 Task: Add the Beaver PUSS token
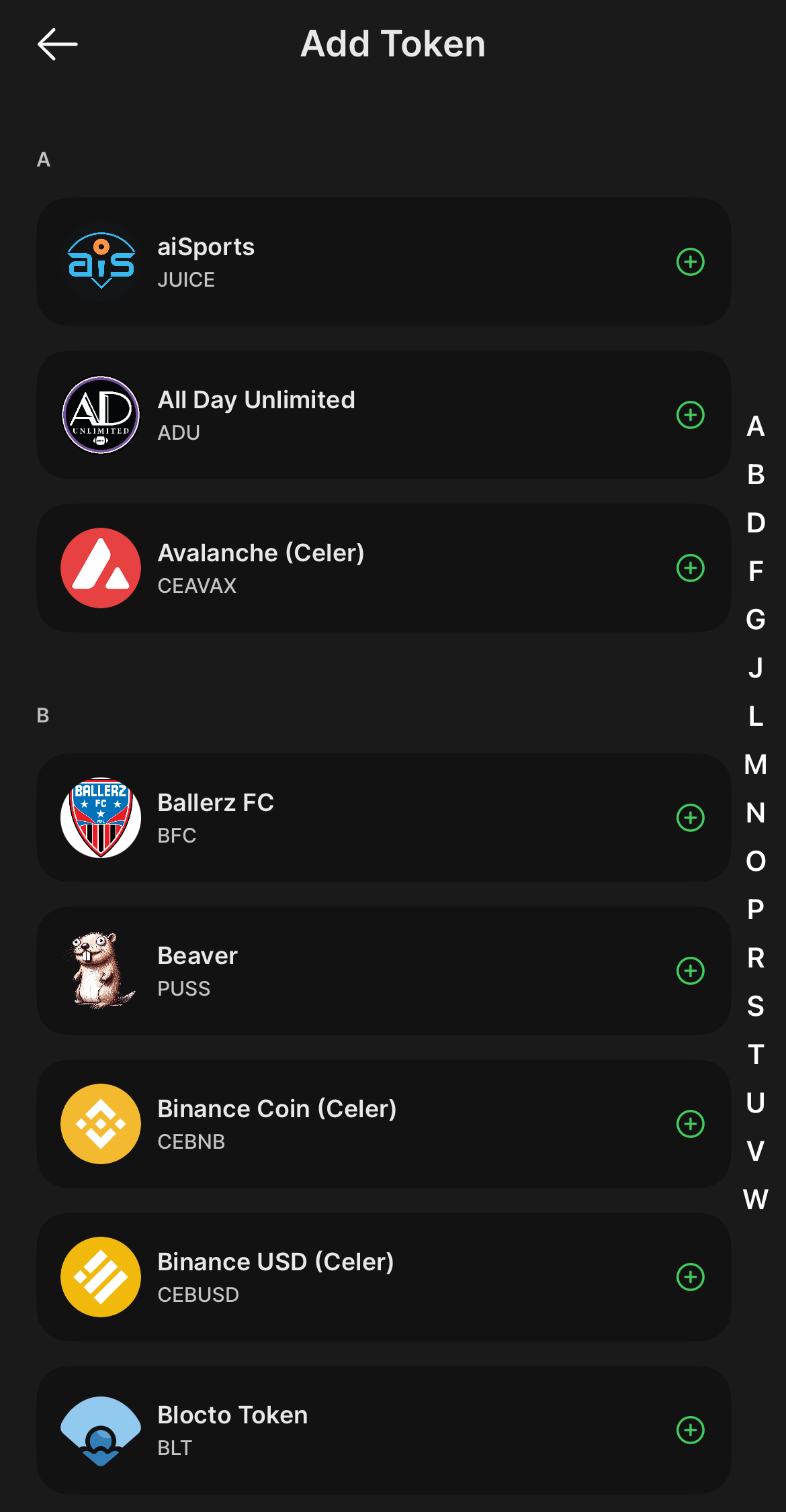[x=690, y=971]
